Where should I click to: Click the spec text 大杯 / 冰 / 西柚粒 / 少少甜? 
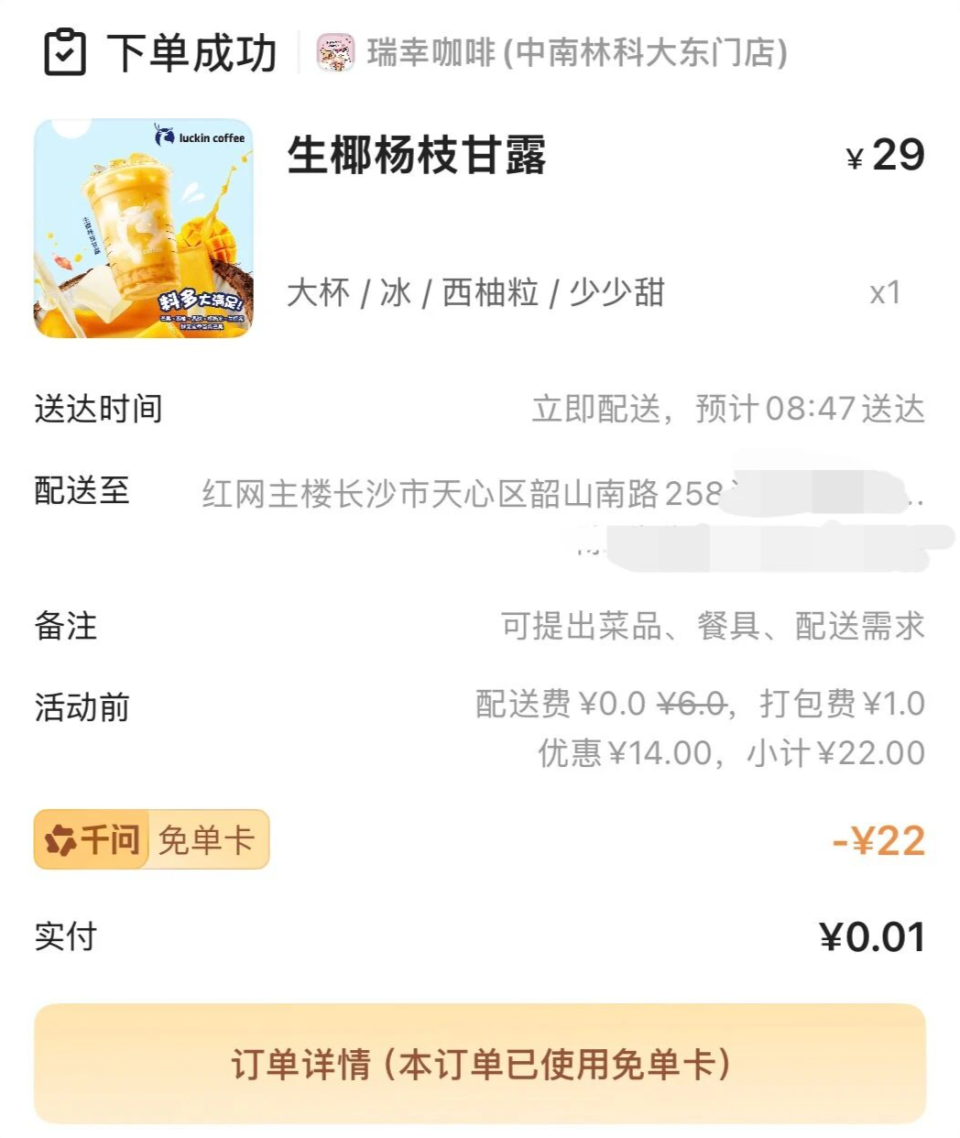475,294
